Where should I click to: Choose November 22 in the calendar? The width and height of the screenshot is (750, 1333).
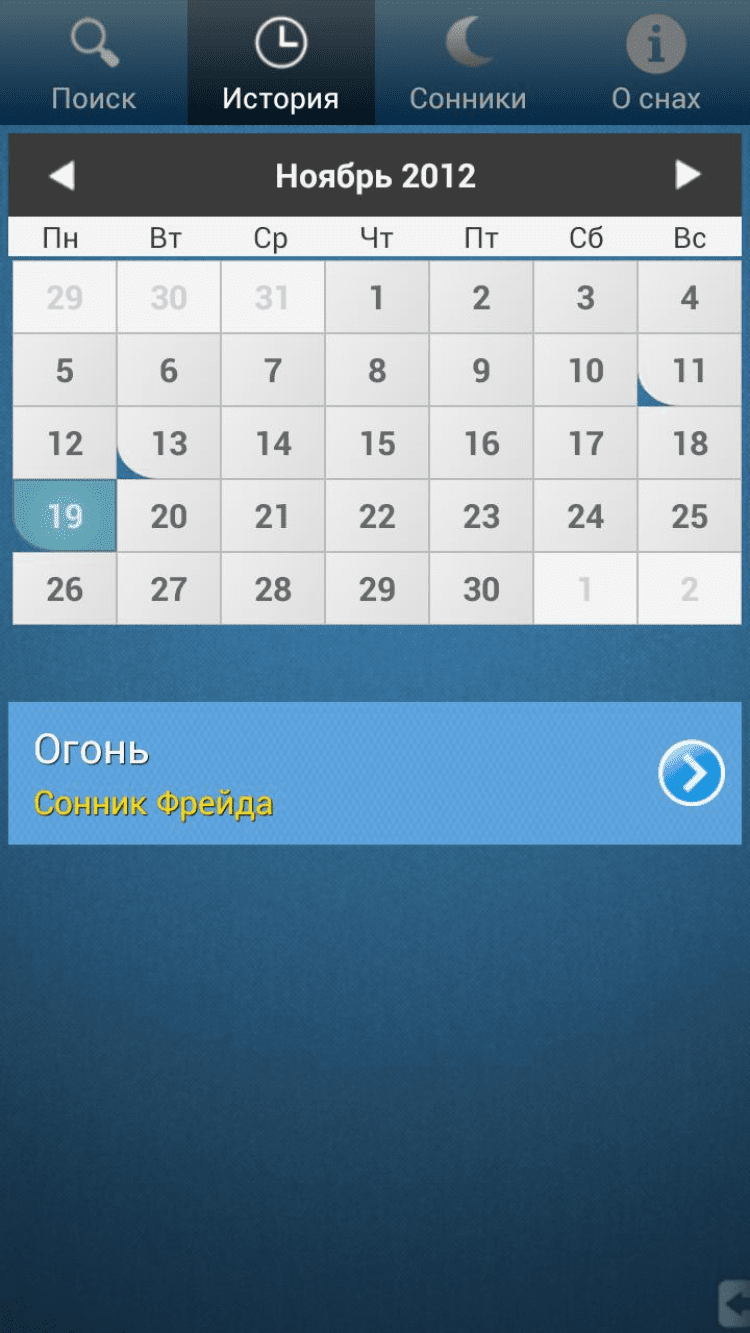[377, 516]
